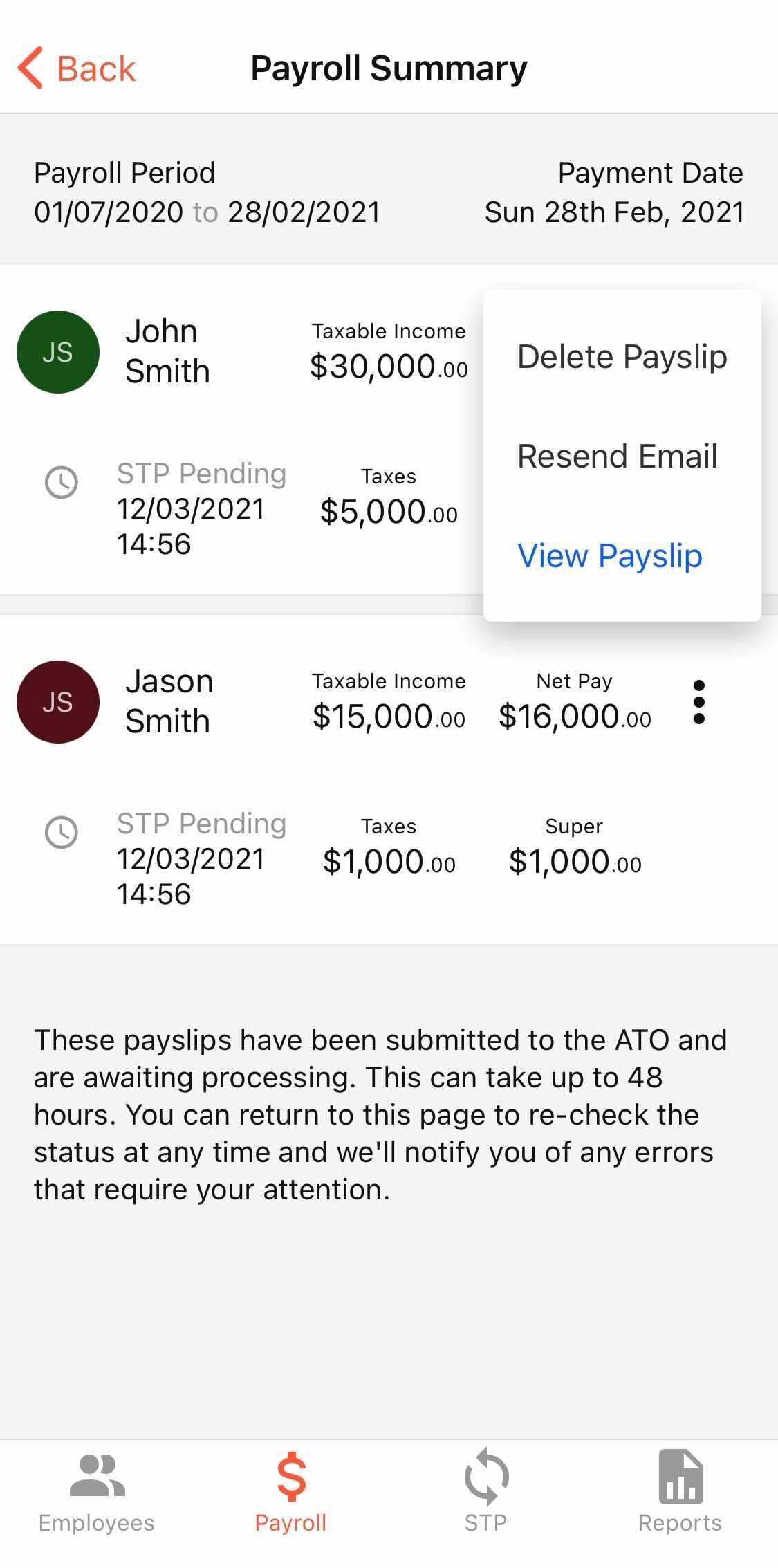Choose Resend Email option

pyautogui.click(x=617, y=456)
